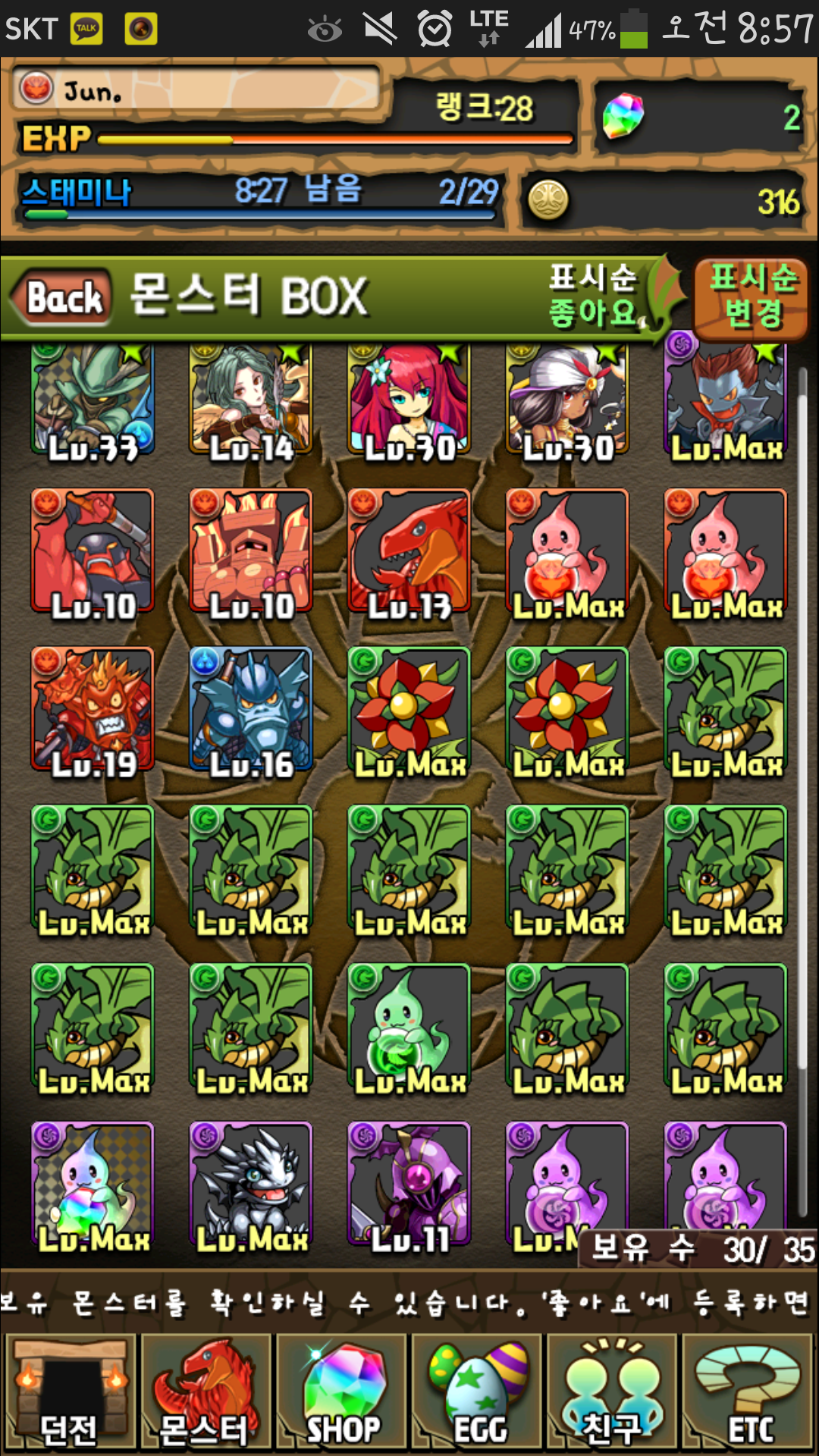Switch to the 던전 dungeon tab
The height and width of the screenshot is (1456, 819).
[70, 1394]
